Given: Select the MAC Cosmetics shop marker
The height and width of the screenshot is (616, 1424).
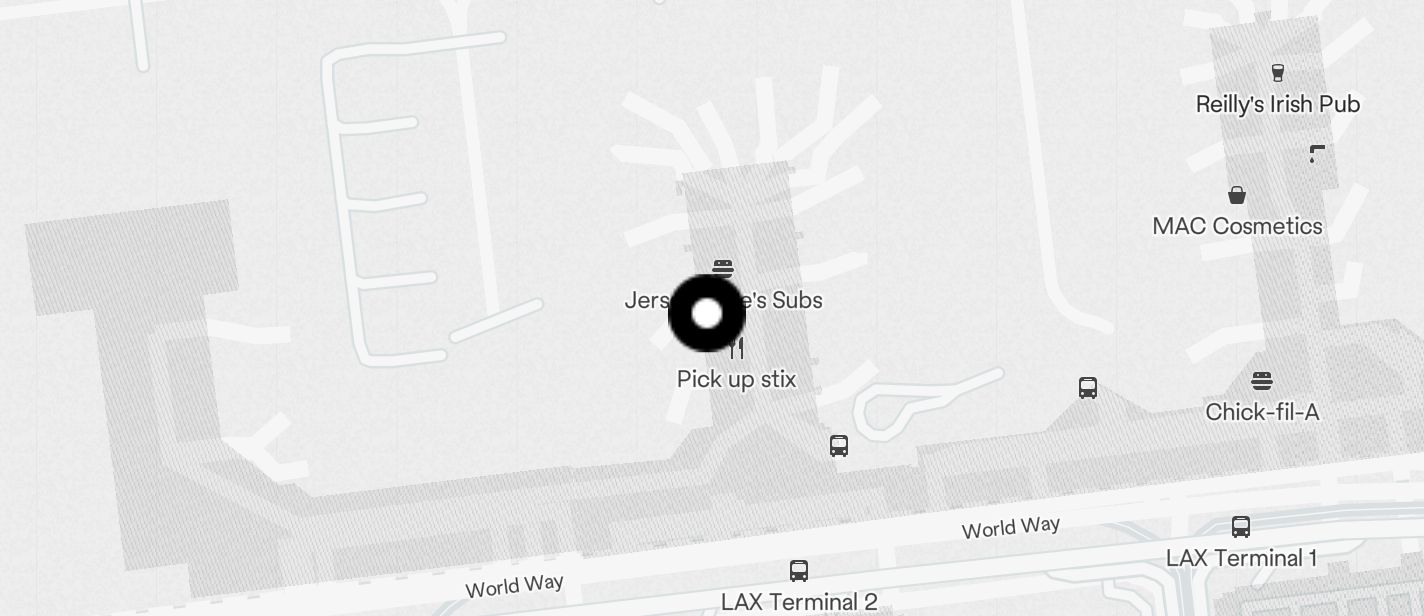Looking at the screenshot, I should tap(1237, 196).
